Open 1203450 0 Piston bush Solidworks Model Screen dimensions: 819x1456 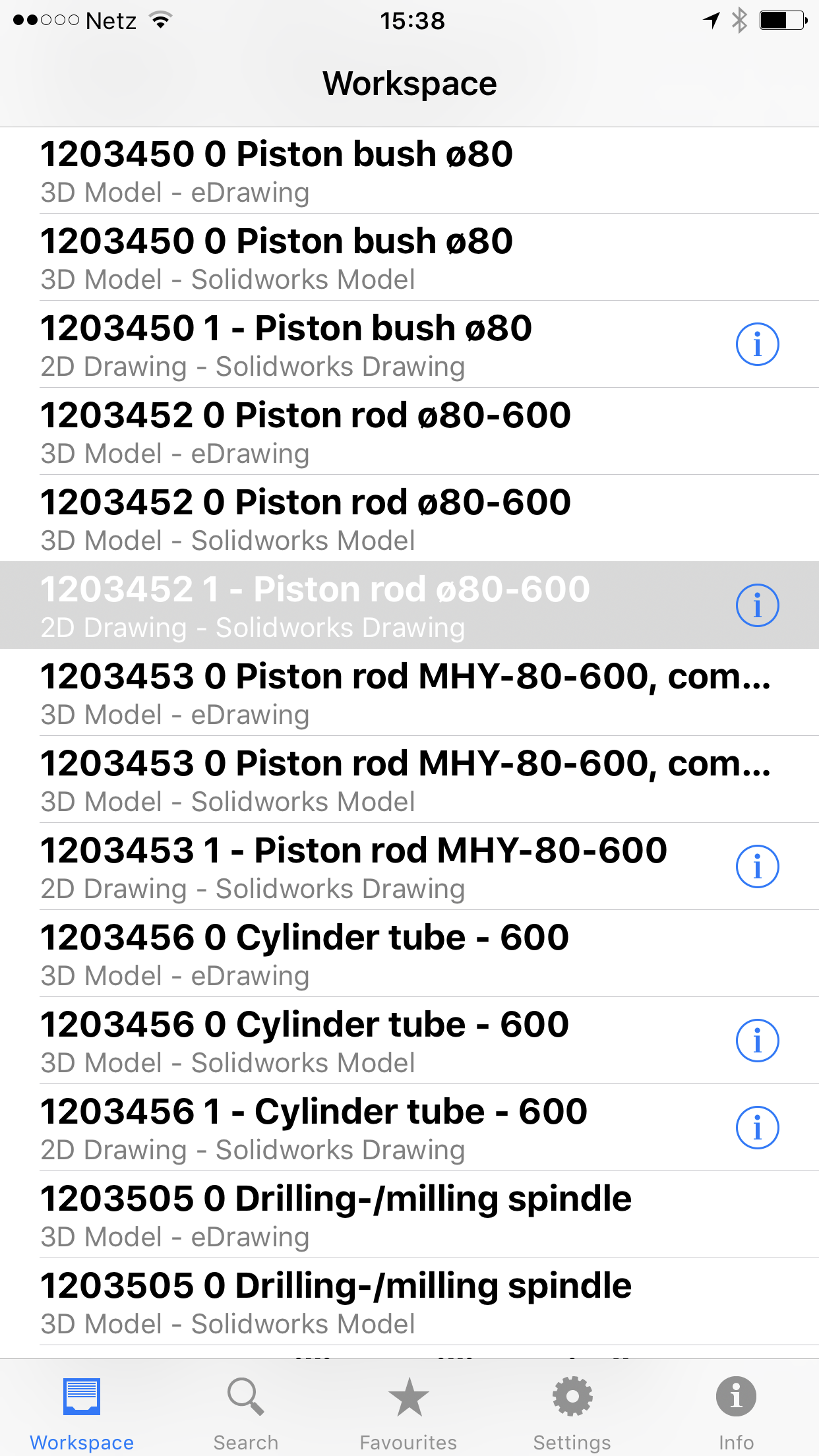pos(409,258)
